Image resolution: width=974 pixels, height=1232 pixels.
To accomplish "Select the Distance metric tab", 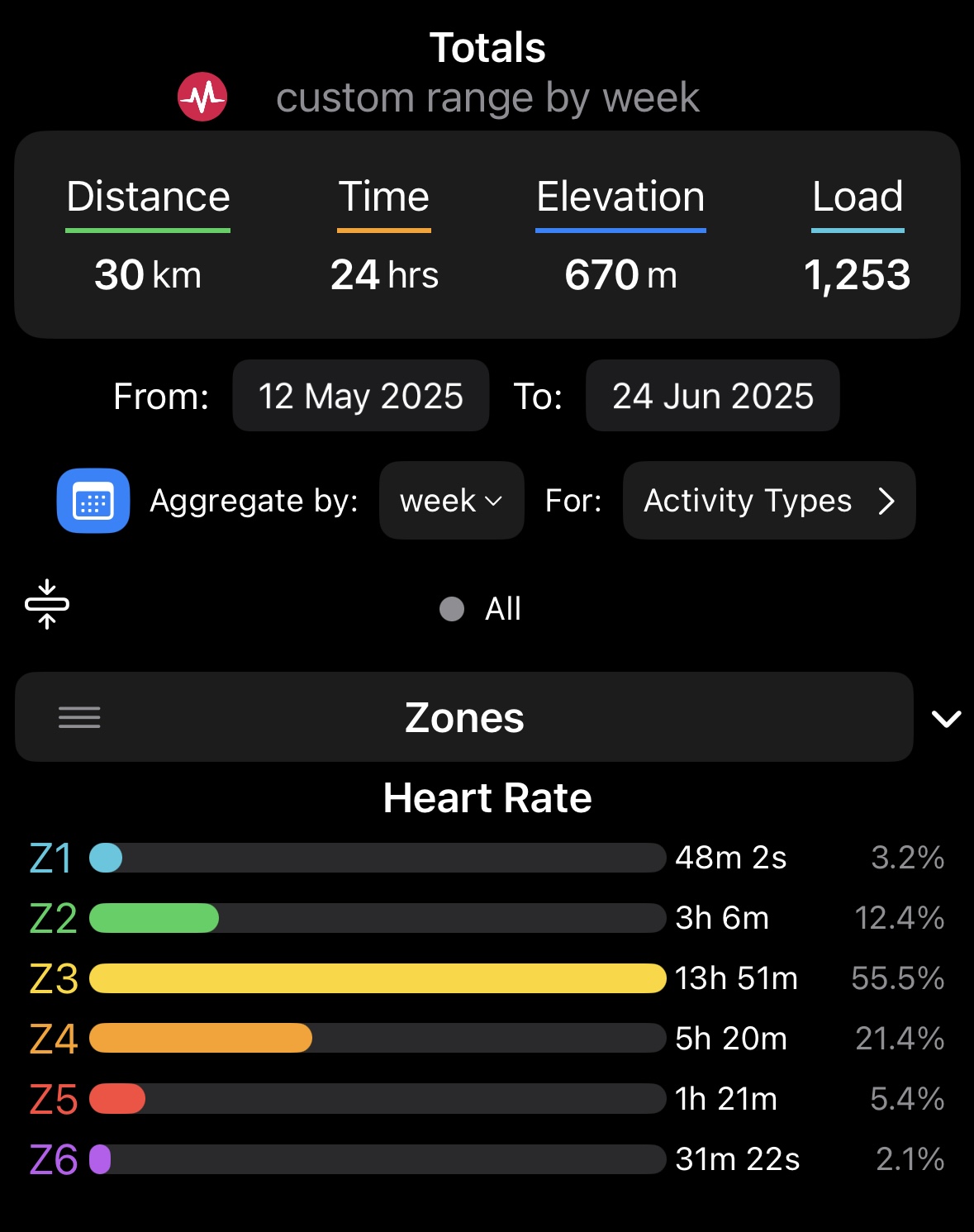I will (148, 198).
